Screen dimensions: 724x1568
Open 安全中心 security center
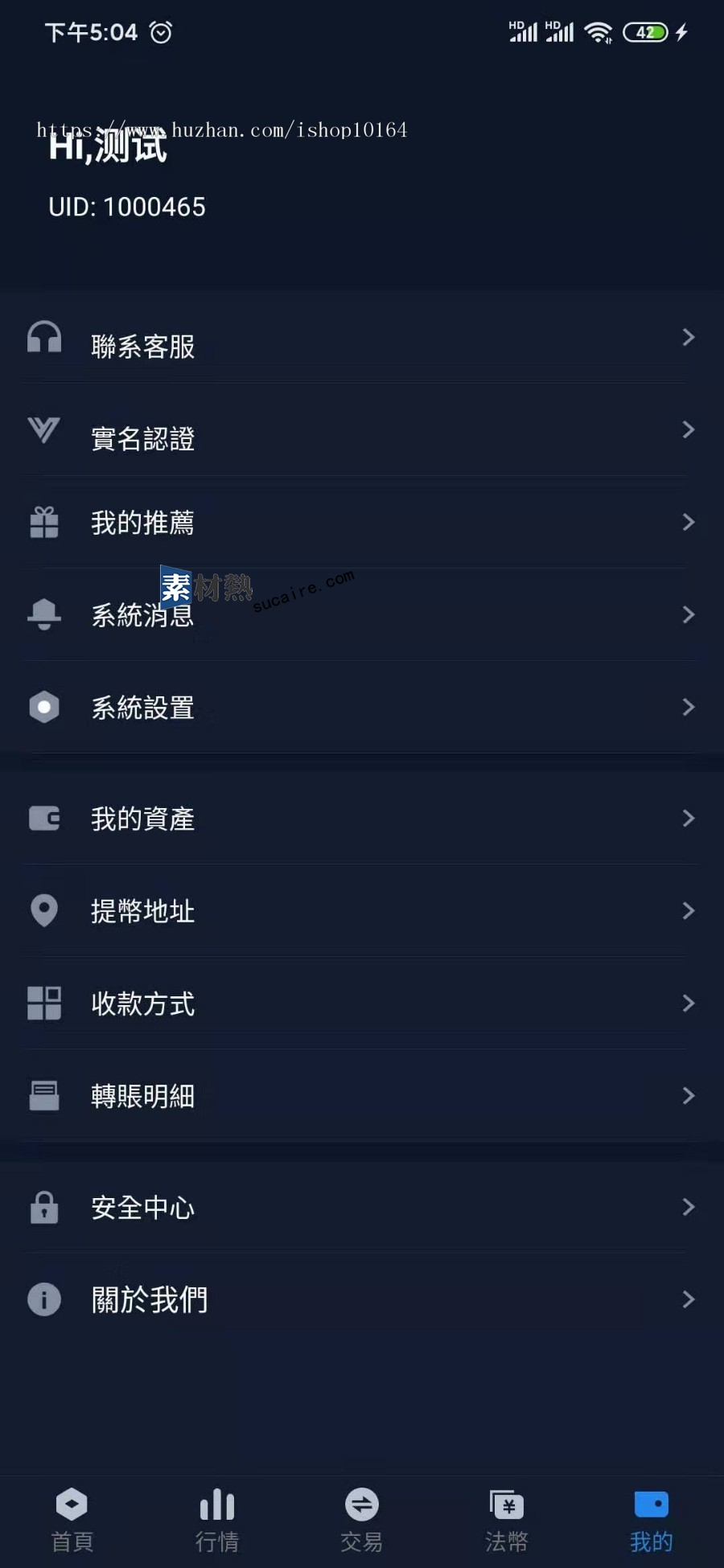pyautogui.click(x=362, y=1207)
